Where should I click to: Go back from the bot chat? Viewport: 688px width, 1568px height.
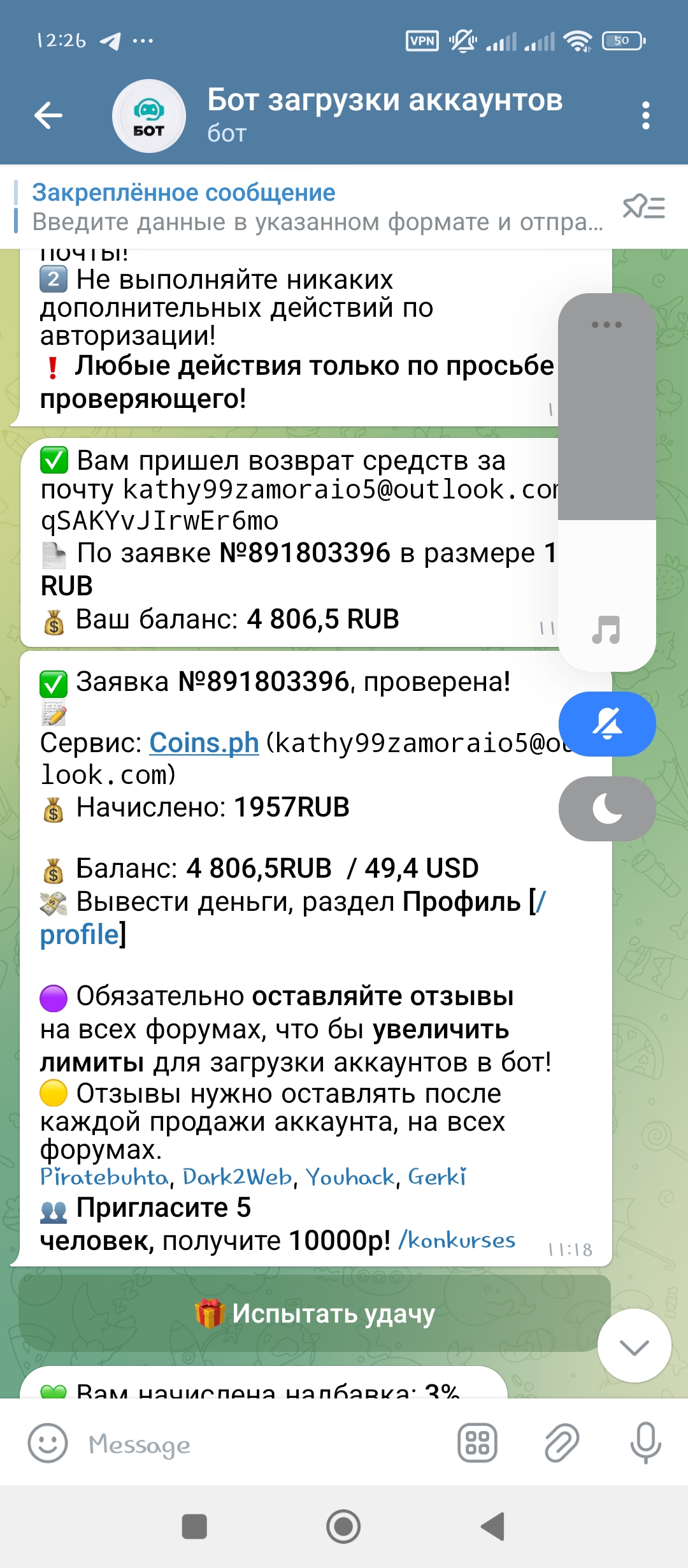point(48,115)
